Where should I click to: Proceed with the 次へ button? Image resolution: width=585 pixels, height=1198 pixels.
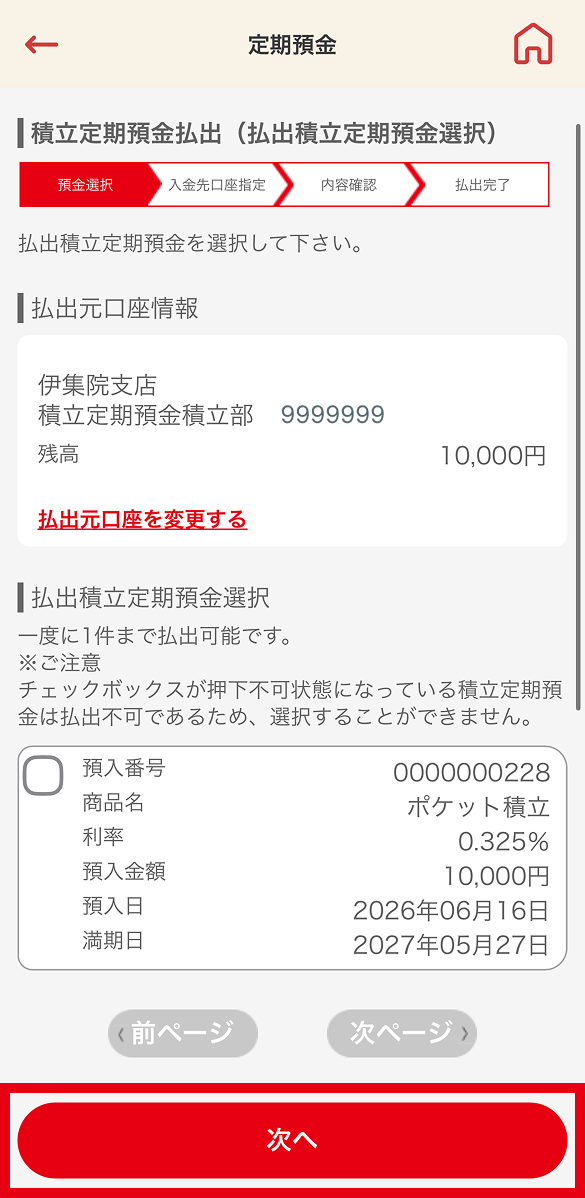[292, 1140]
